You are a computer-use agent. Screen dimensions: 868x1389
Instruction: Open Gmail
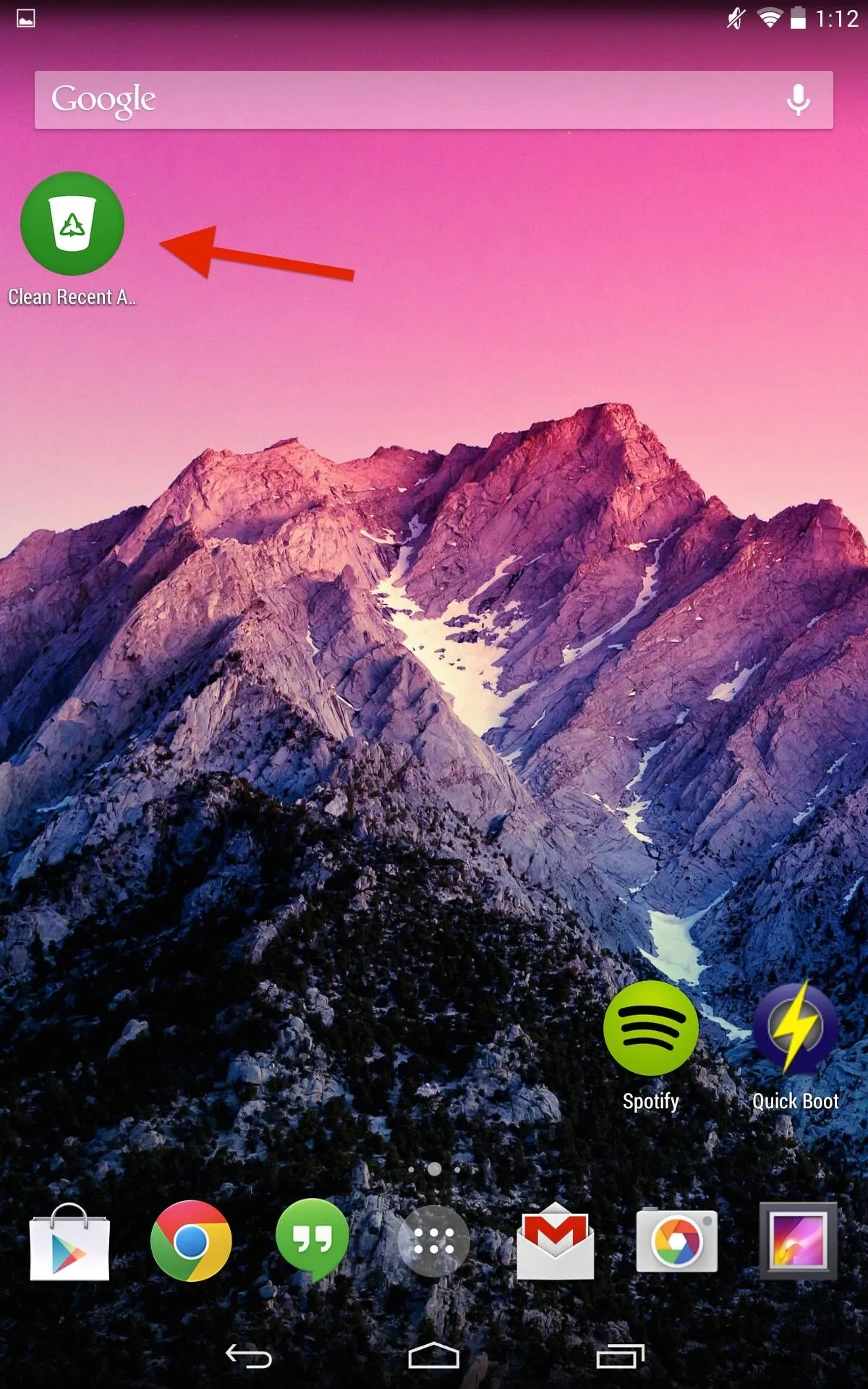click(x=556, y=1241)
